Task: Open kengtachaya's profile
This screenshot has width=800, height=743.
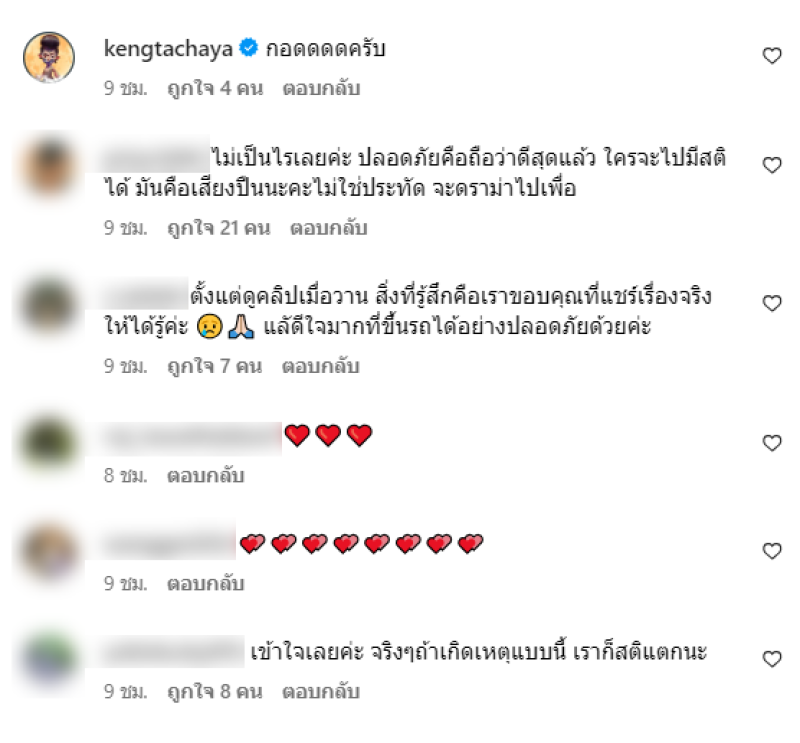Action: pyautogui.click(x=169, y=47)
